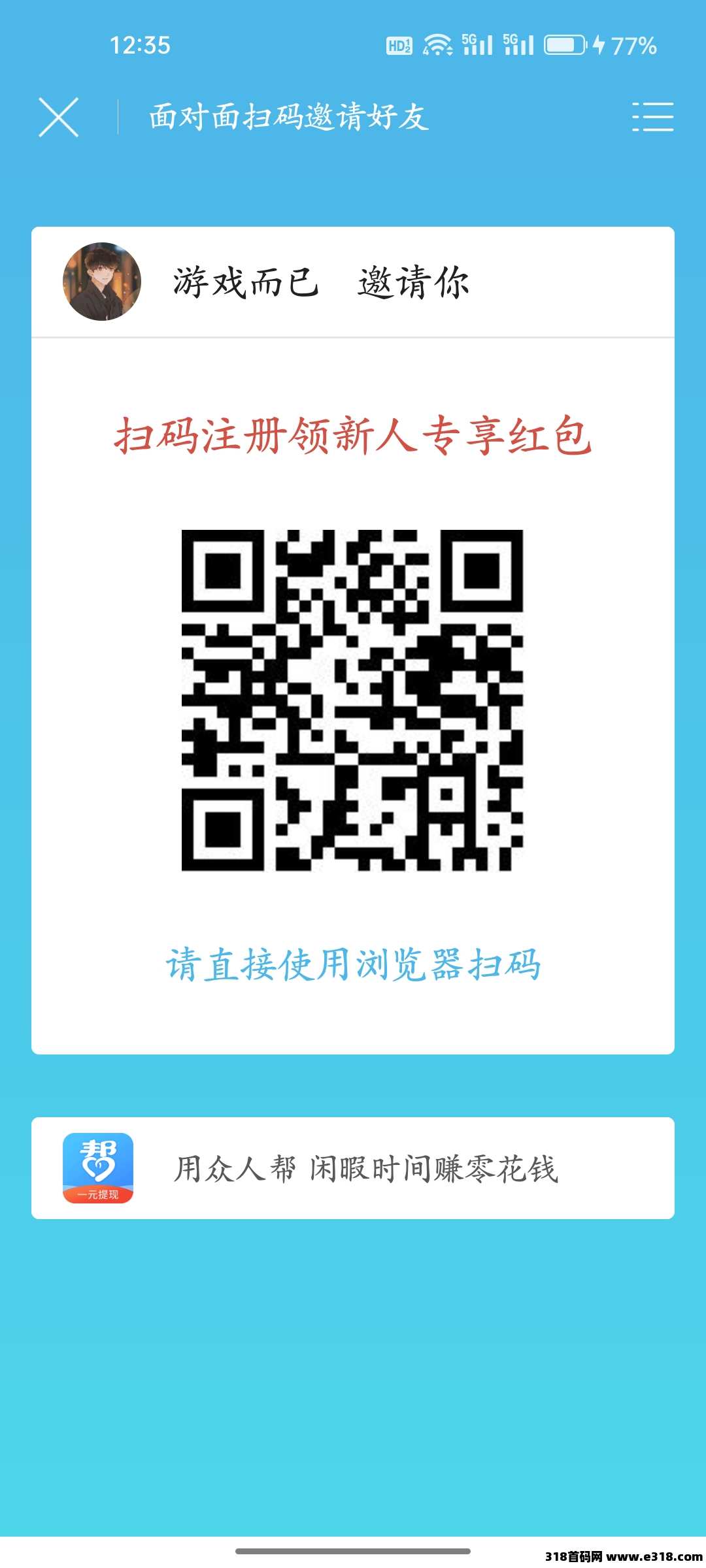Close the face-to-face invite page

(x=59, y=117)
